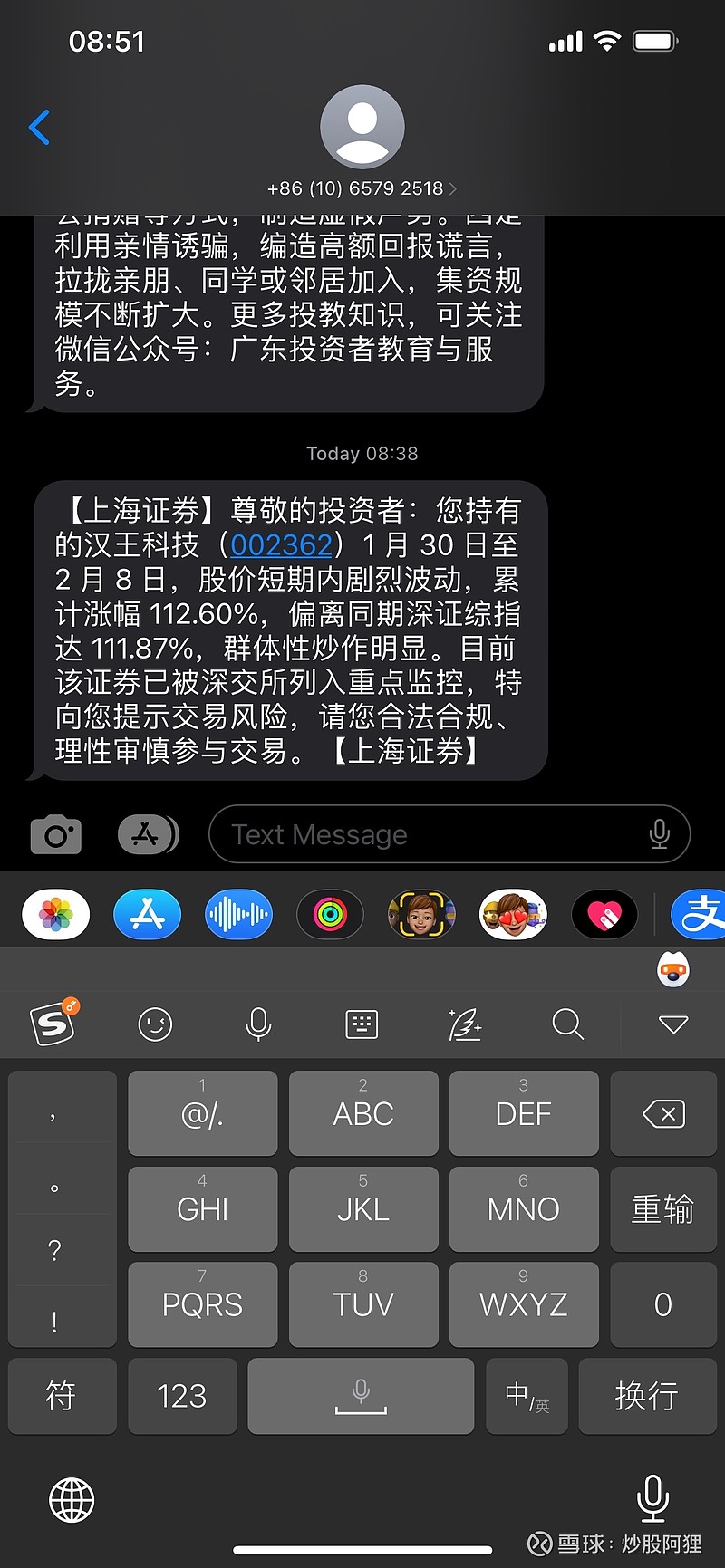Tap the Sogou logo on the keyboard toolbar
This screenshot has height=1568, width=725.
click(x=52, y=1024)
